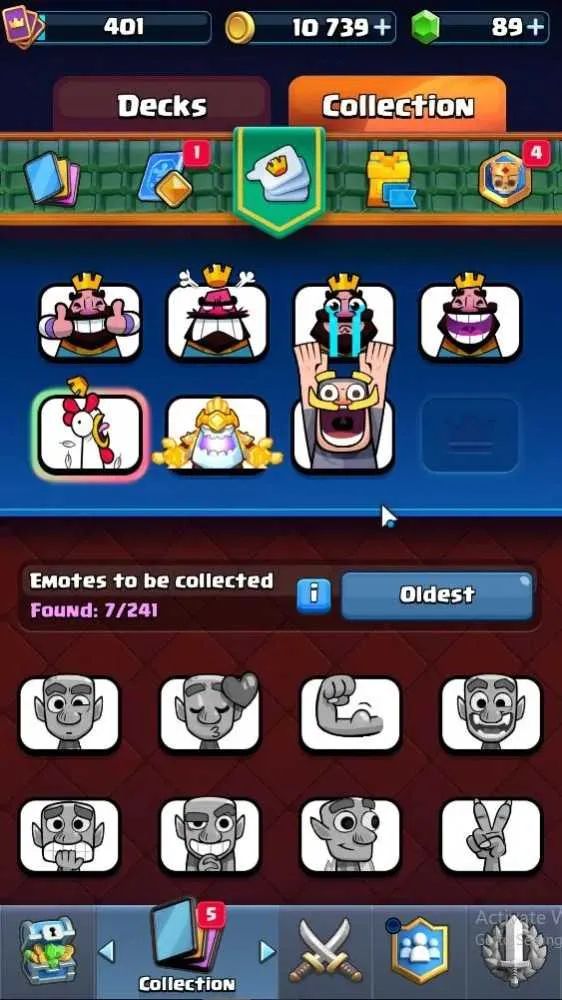This screenshot has height=1000, width=562.
Task: Open the tower skins section
Action: [x=391, y=180]
